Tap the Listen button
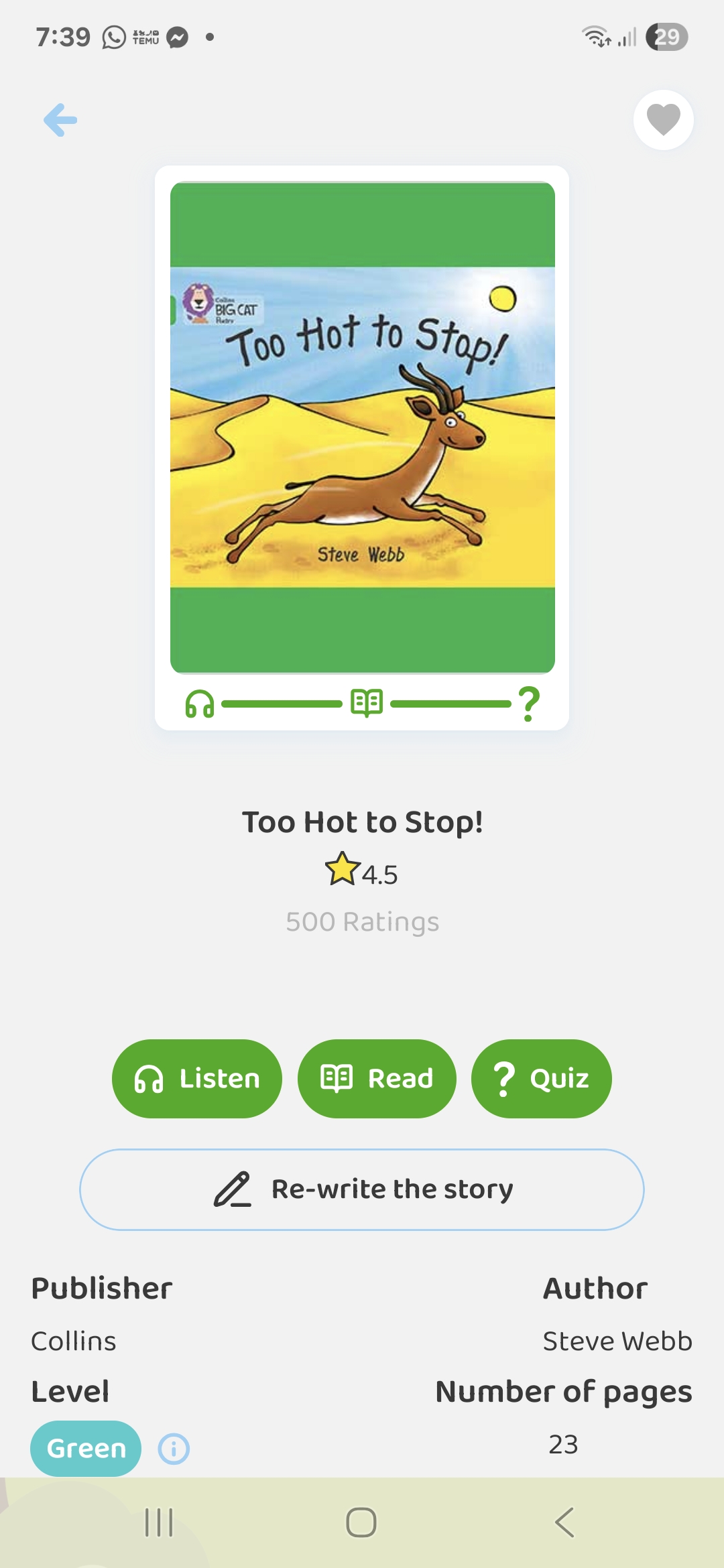This screenshot has width=724, height=1568. 197,1078
